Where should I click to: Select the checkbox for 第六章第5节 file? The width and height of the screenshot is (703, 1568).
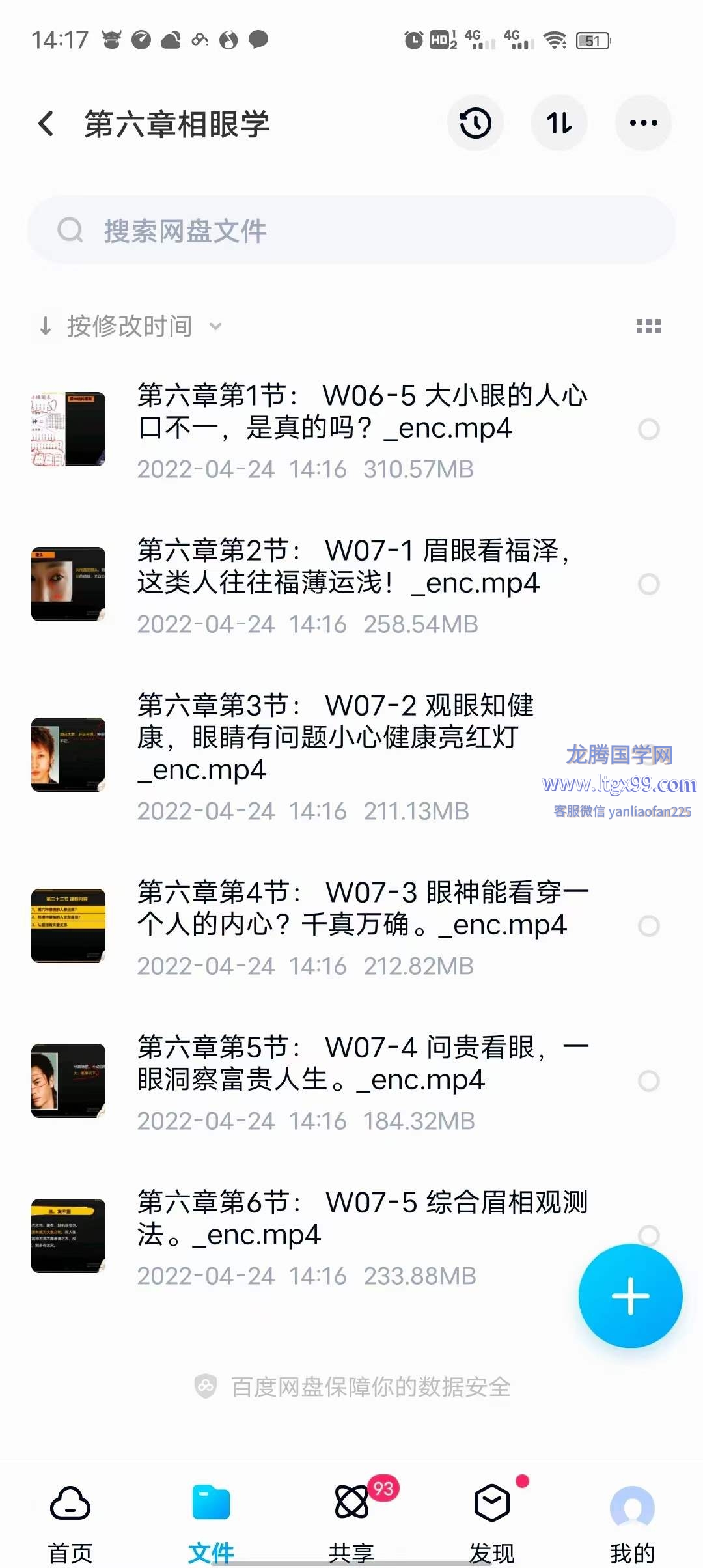648,1080
